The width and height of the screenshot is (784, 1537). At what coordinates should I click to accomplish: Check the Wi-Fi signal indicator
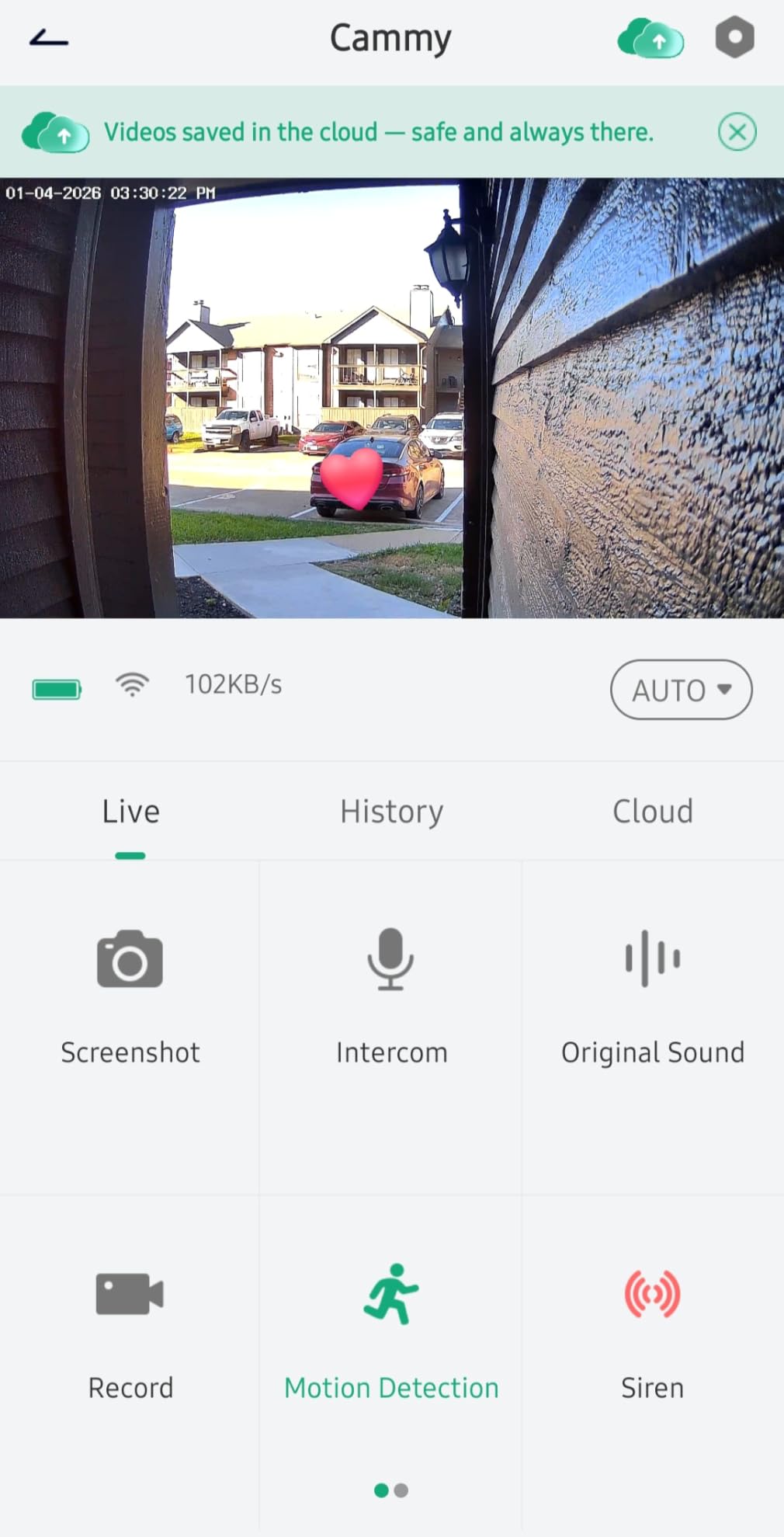[x=133, y=685]
